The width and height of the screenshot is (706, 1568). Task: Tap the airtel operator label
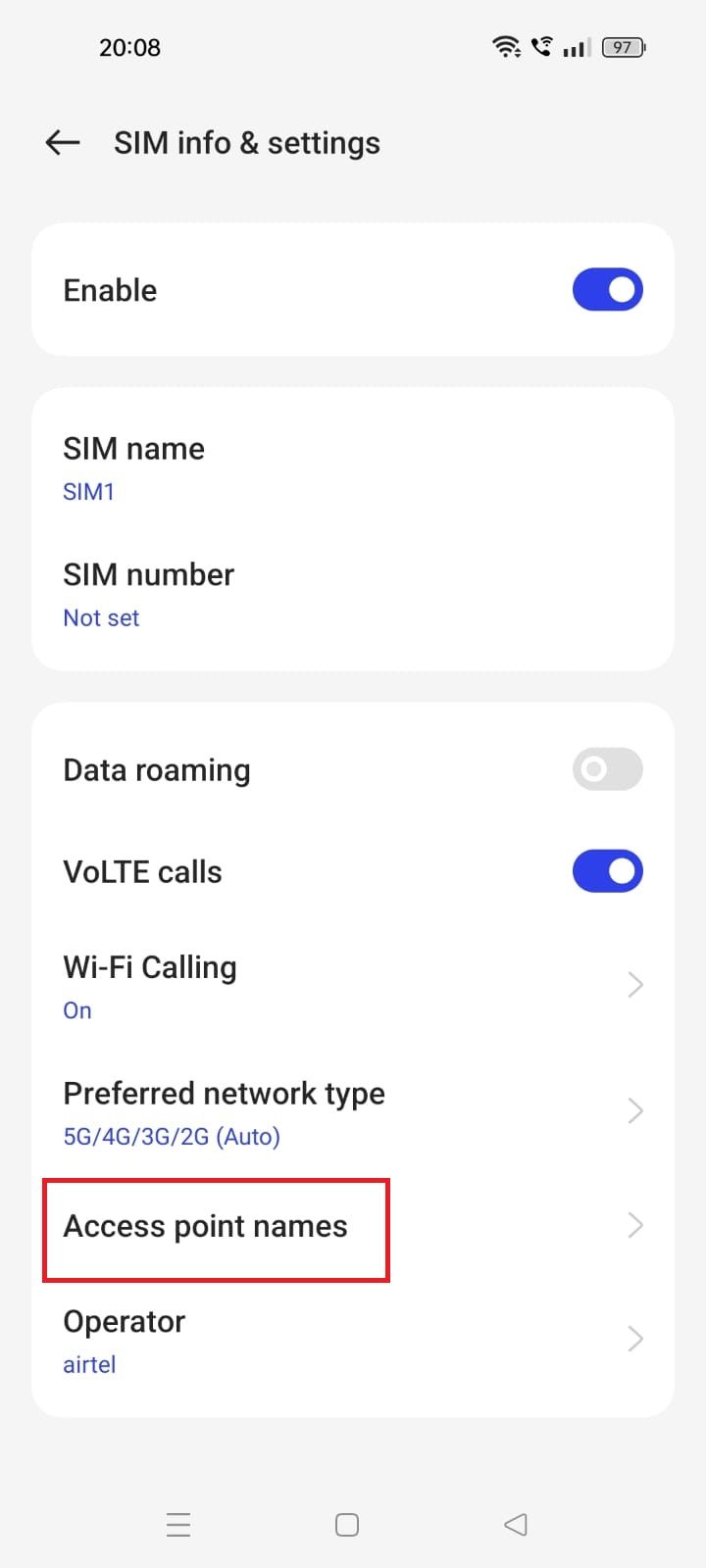coord(89,1364)
